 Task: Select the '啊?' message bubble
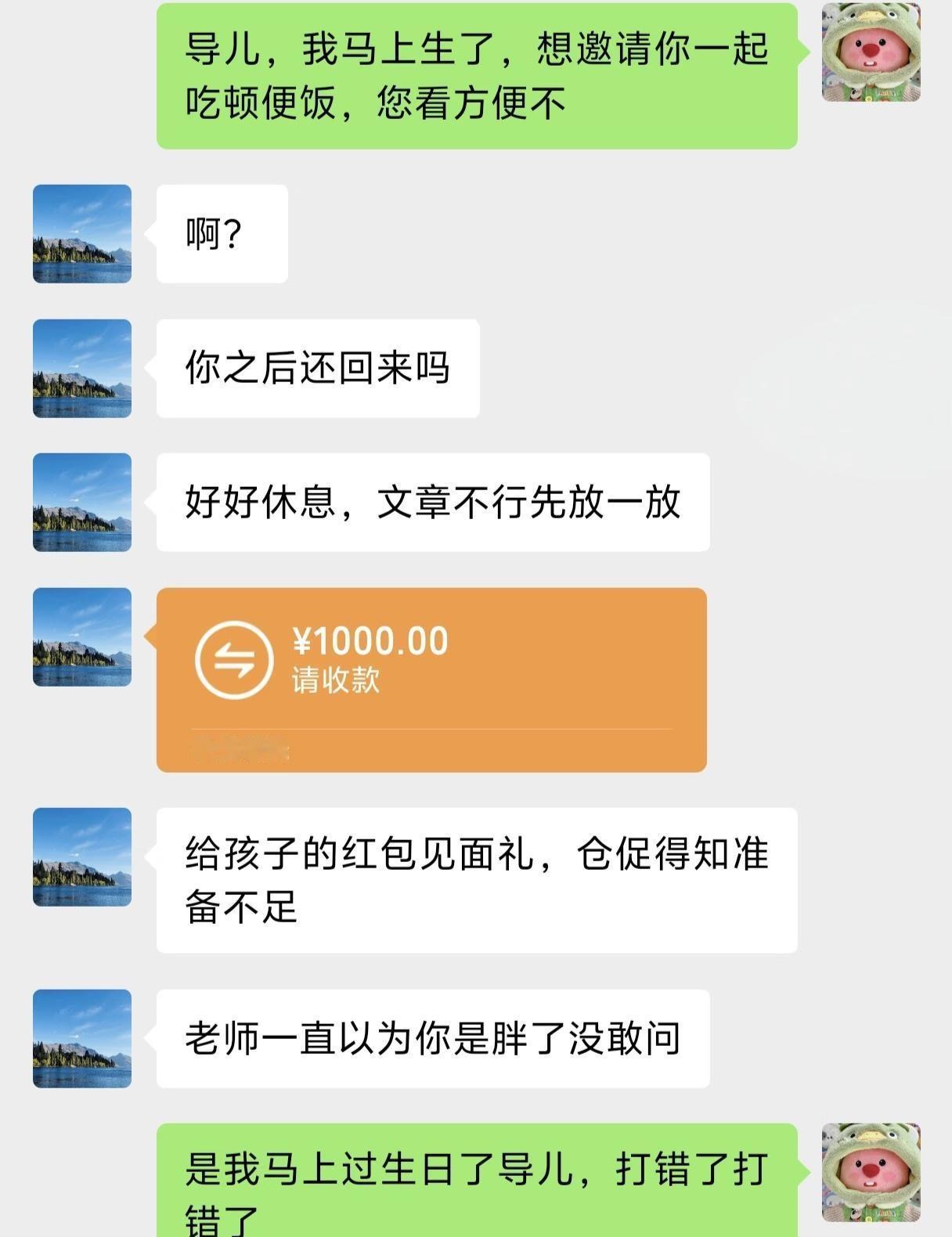pos(222,233)
